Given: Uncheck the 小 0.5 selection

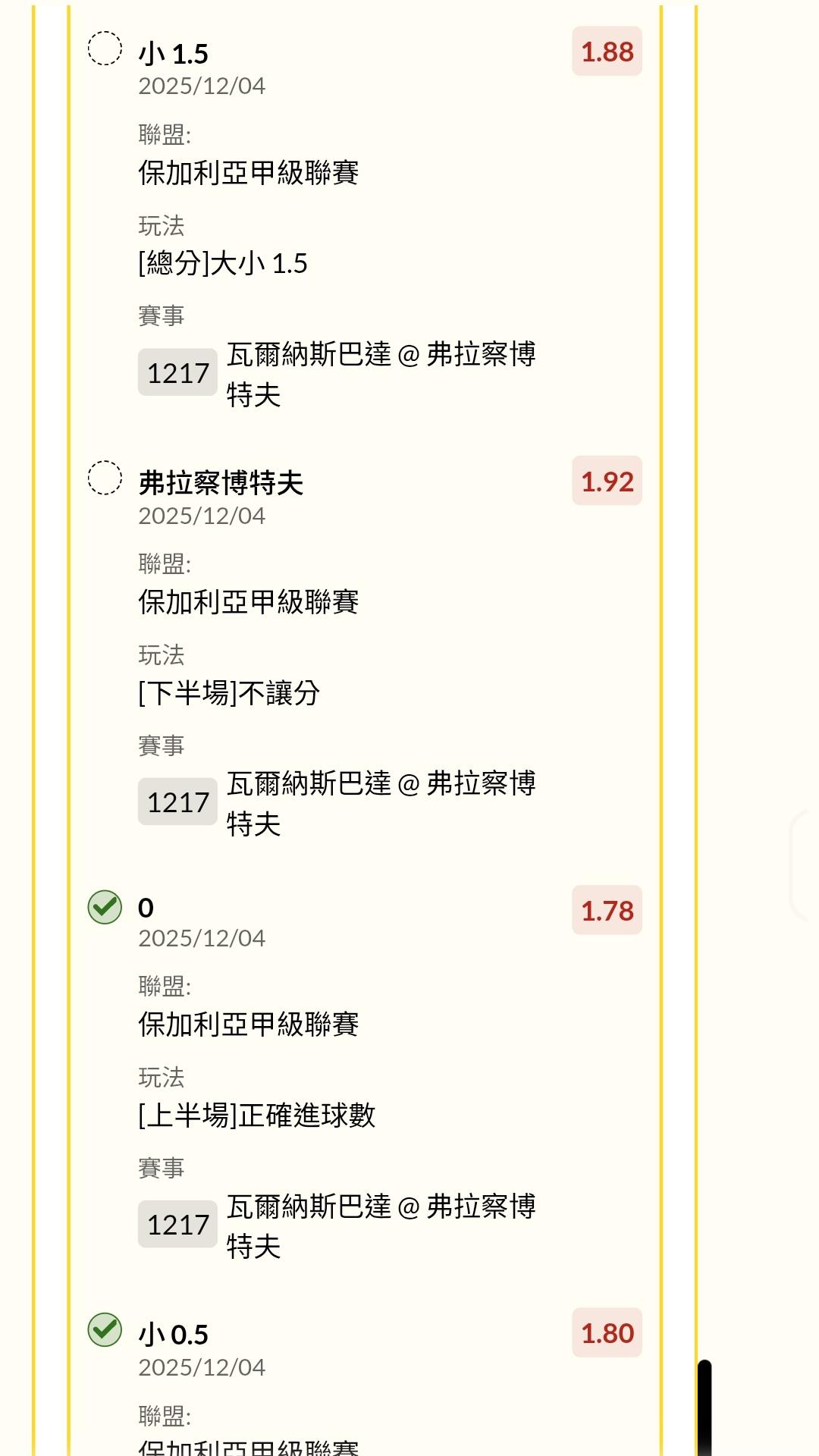Looking at the screenshot, I should click(105, 1329).
